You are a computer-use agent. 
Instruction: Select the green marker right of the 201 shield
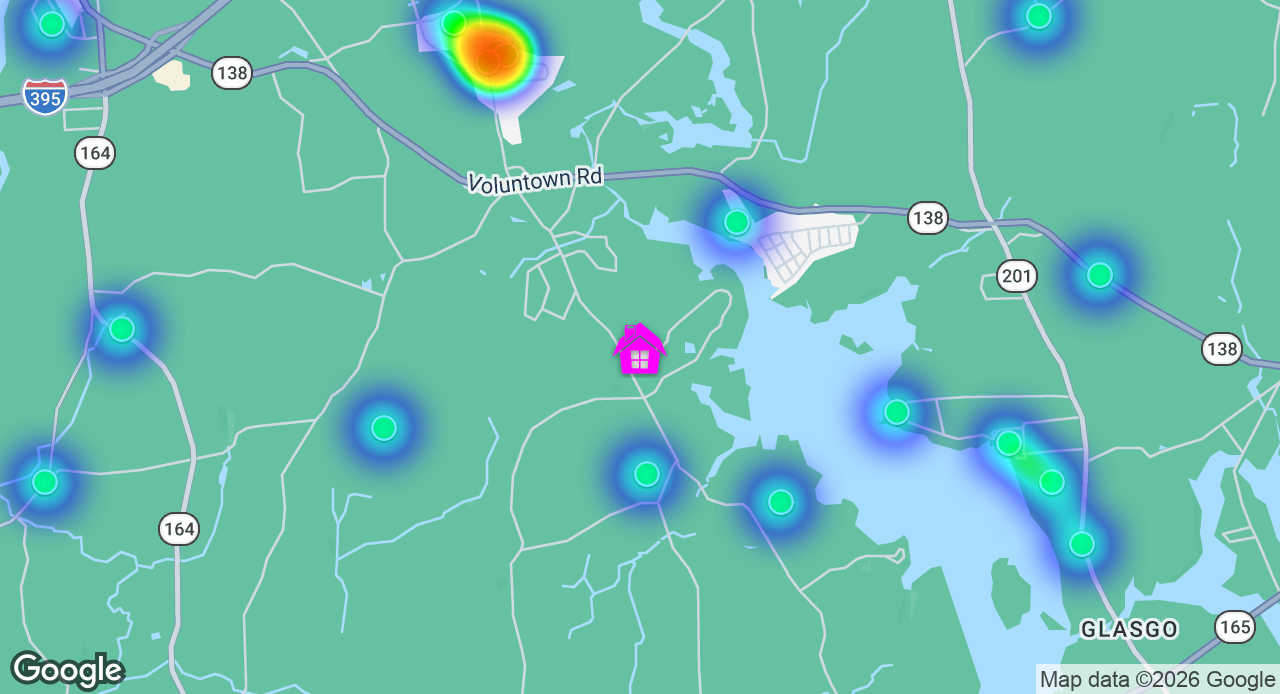point(1100,275)
